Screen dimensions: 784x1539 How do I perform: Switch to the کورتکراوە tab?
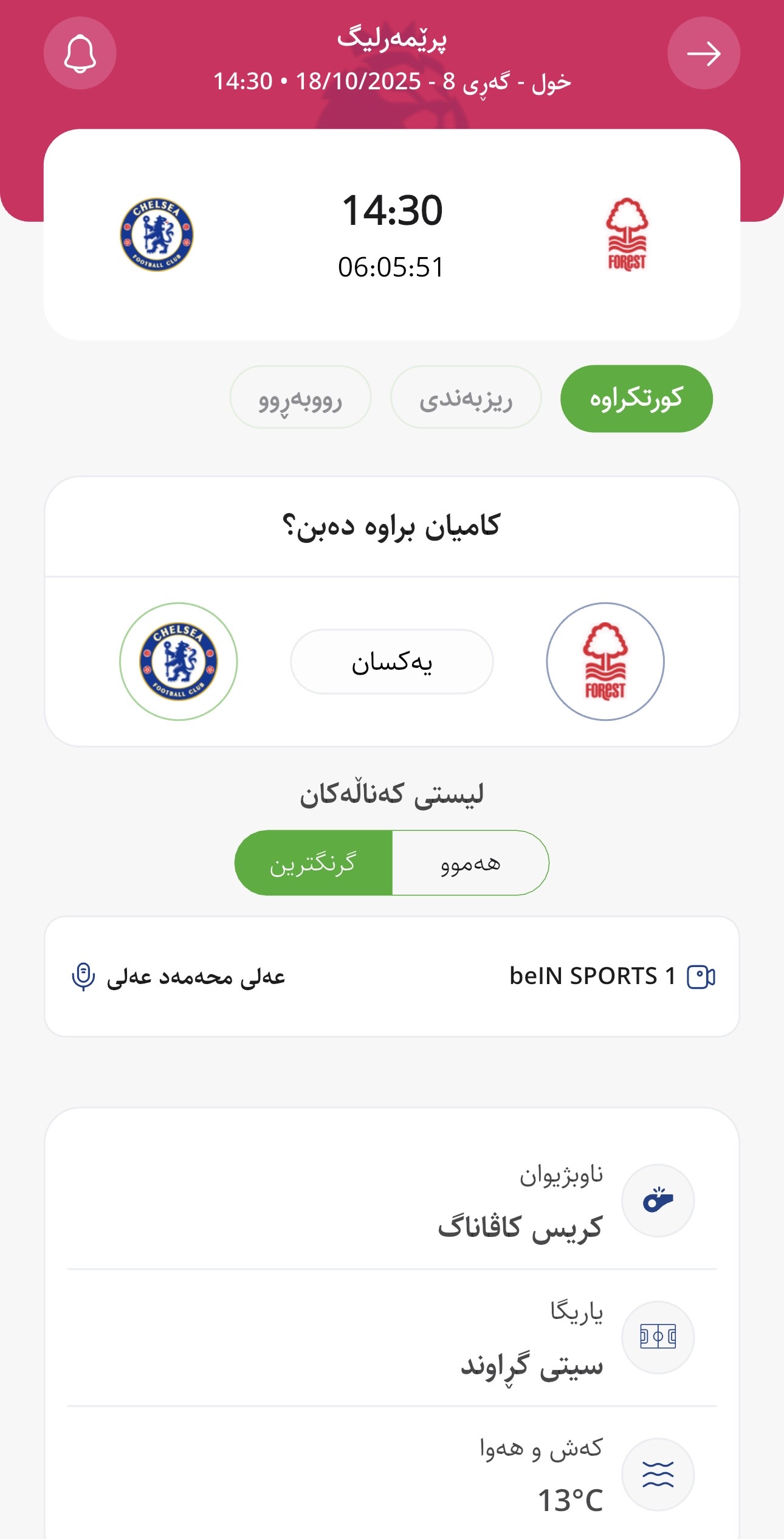point(636,399)
